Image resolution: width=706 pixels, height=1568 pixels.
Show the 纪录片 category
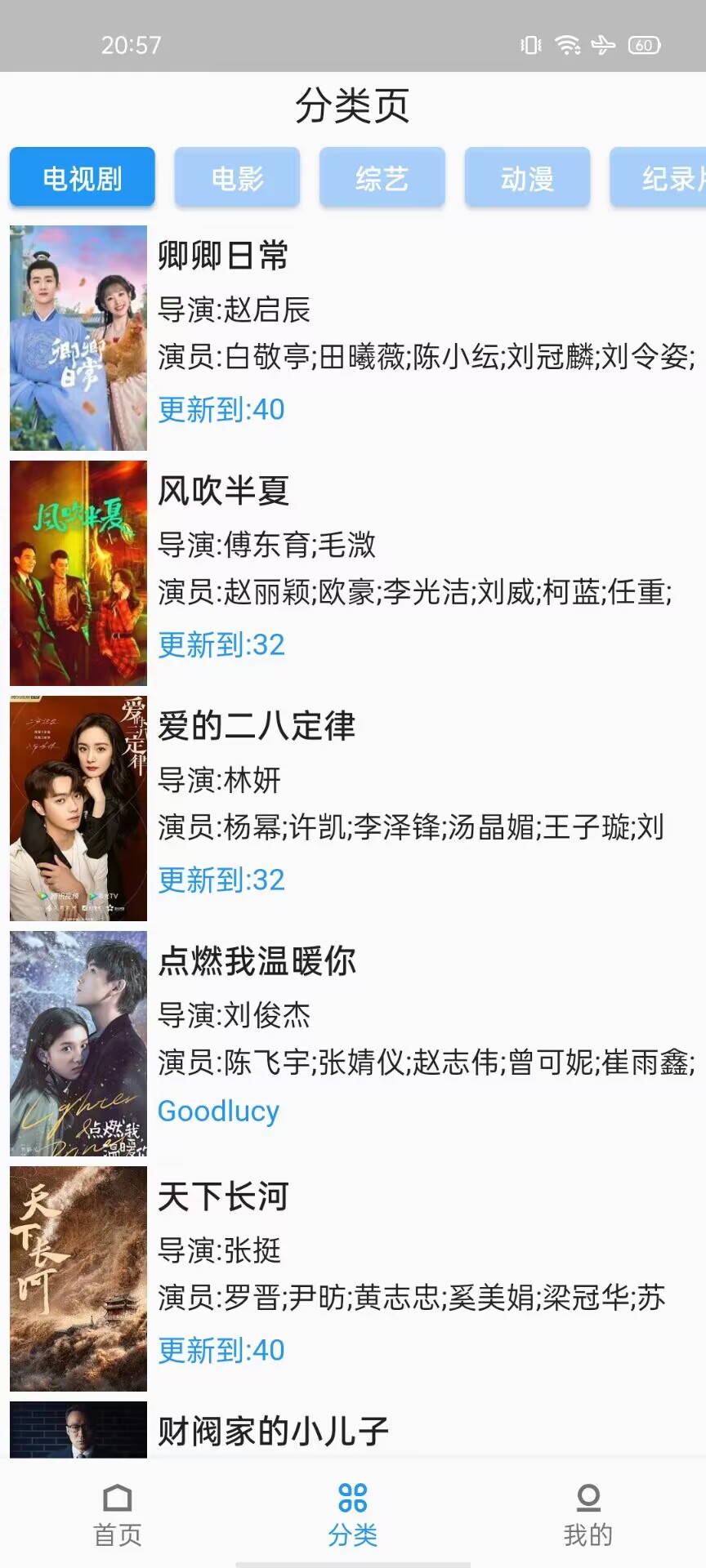pyautogui.click(x=660, y=177)
